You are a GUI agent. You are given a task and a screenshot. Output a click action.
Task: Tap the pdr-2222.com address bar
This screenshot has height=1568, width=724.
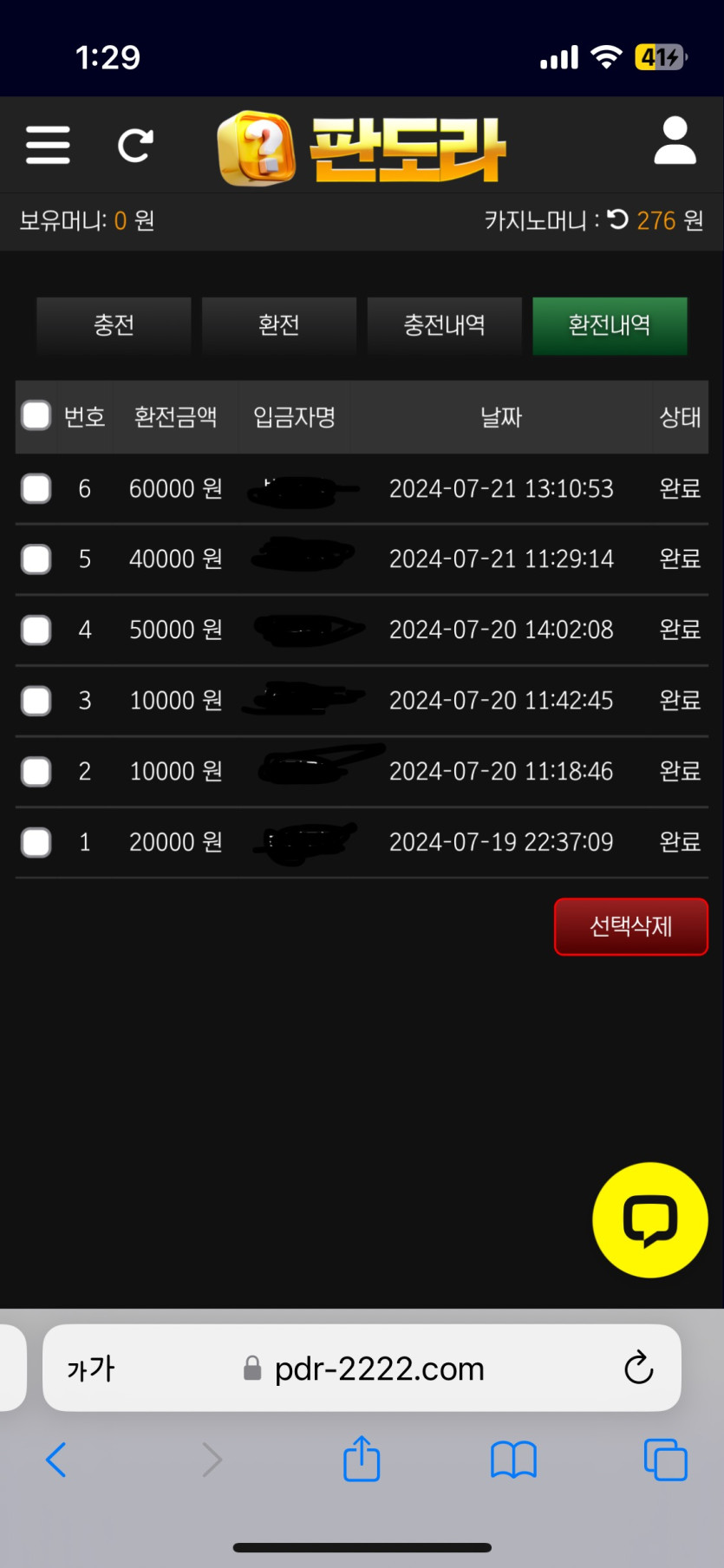tap(362, 1369)
